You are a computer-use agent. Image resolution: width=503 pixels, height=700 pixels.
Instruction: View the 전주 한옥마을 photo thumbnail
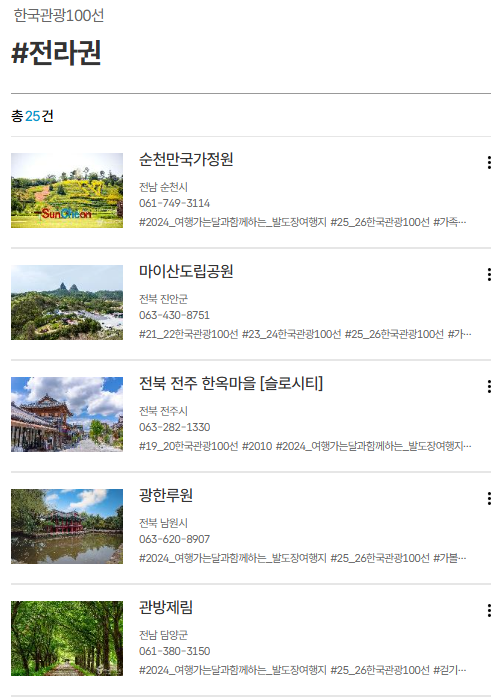pos(67,415)
